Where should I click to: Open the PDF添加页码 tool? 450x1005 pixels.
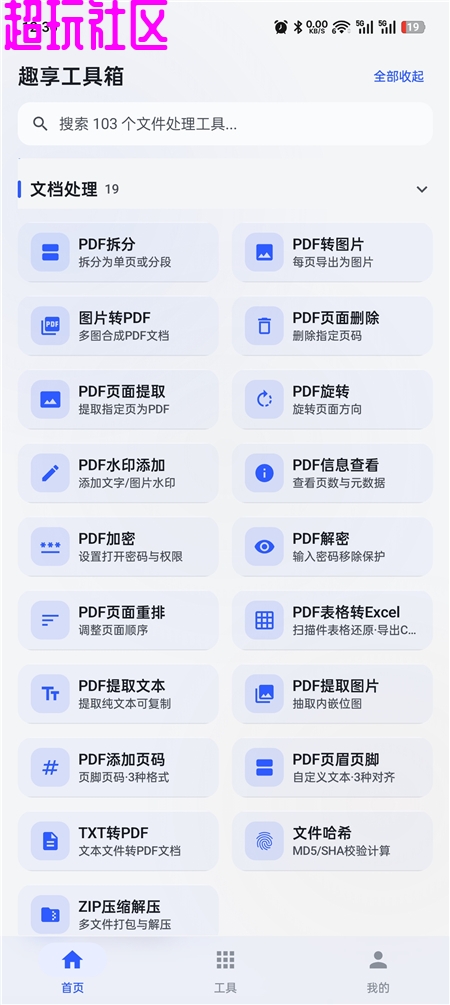click(x=118, y=768)
